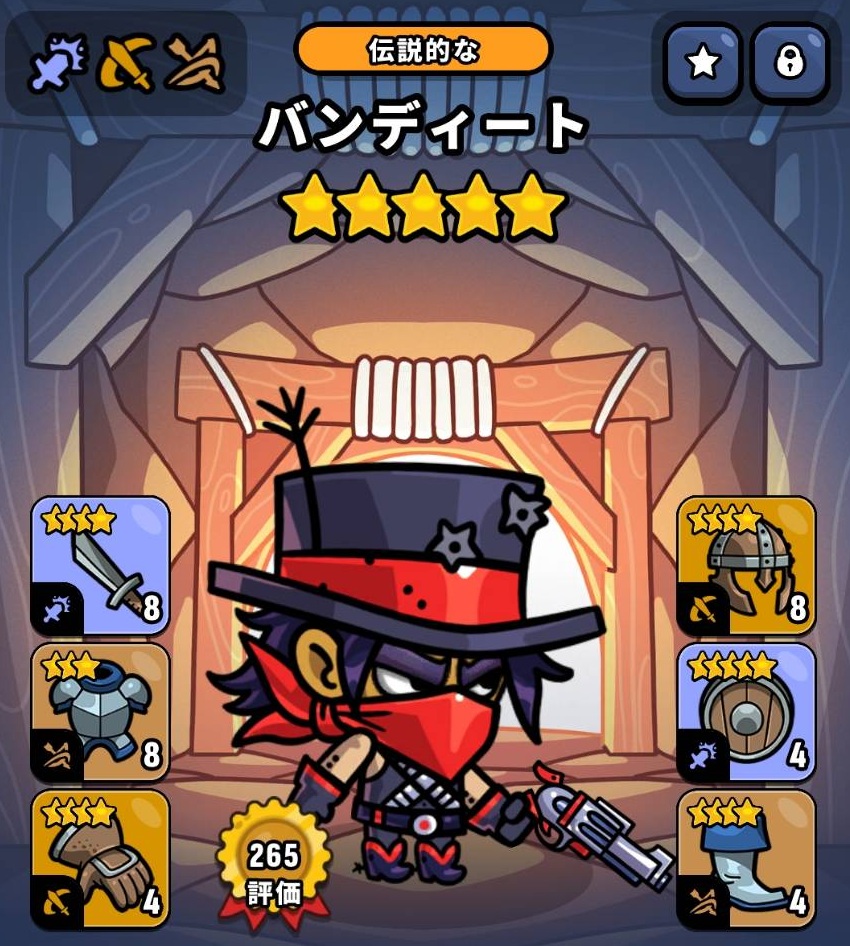Inspect the round shield equipment slot
This screenshot has width=850, height=946.
pos(747,712)
